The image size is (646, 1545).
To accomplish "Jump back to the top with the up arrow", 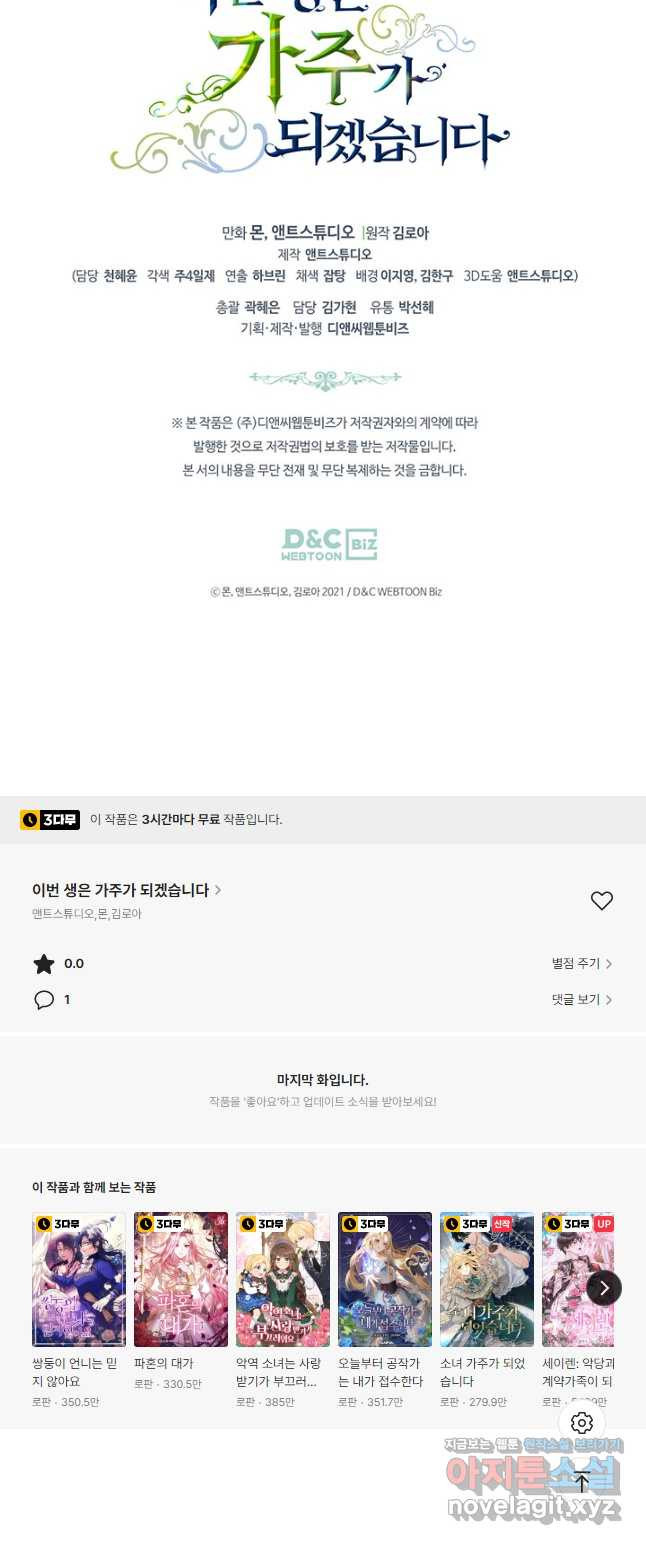I will tap(582, 1483).
